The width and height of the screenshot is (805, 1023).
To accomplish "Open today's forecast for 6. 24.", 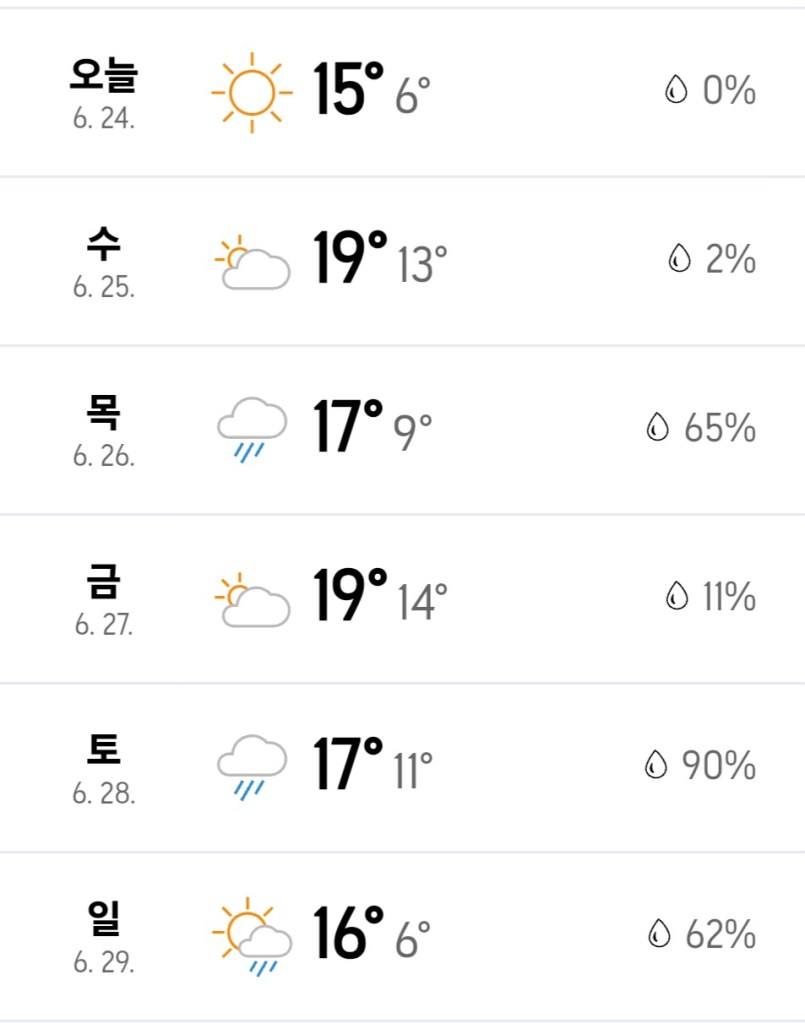I will point(402,92).
